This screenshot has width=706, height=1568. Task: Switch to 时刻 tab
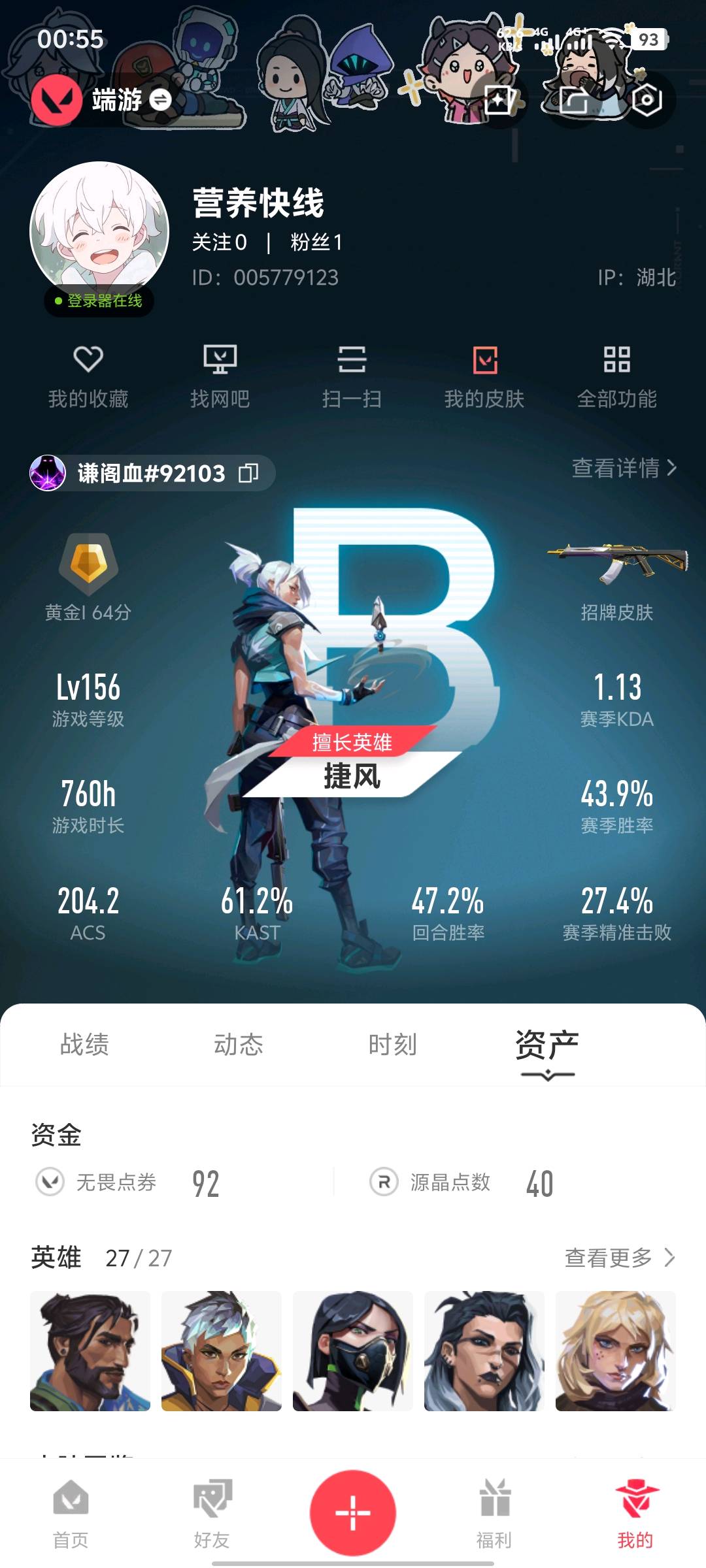tap(392, 1044)
